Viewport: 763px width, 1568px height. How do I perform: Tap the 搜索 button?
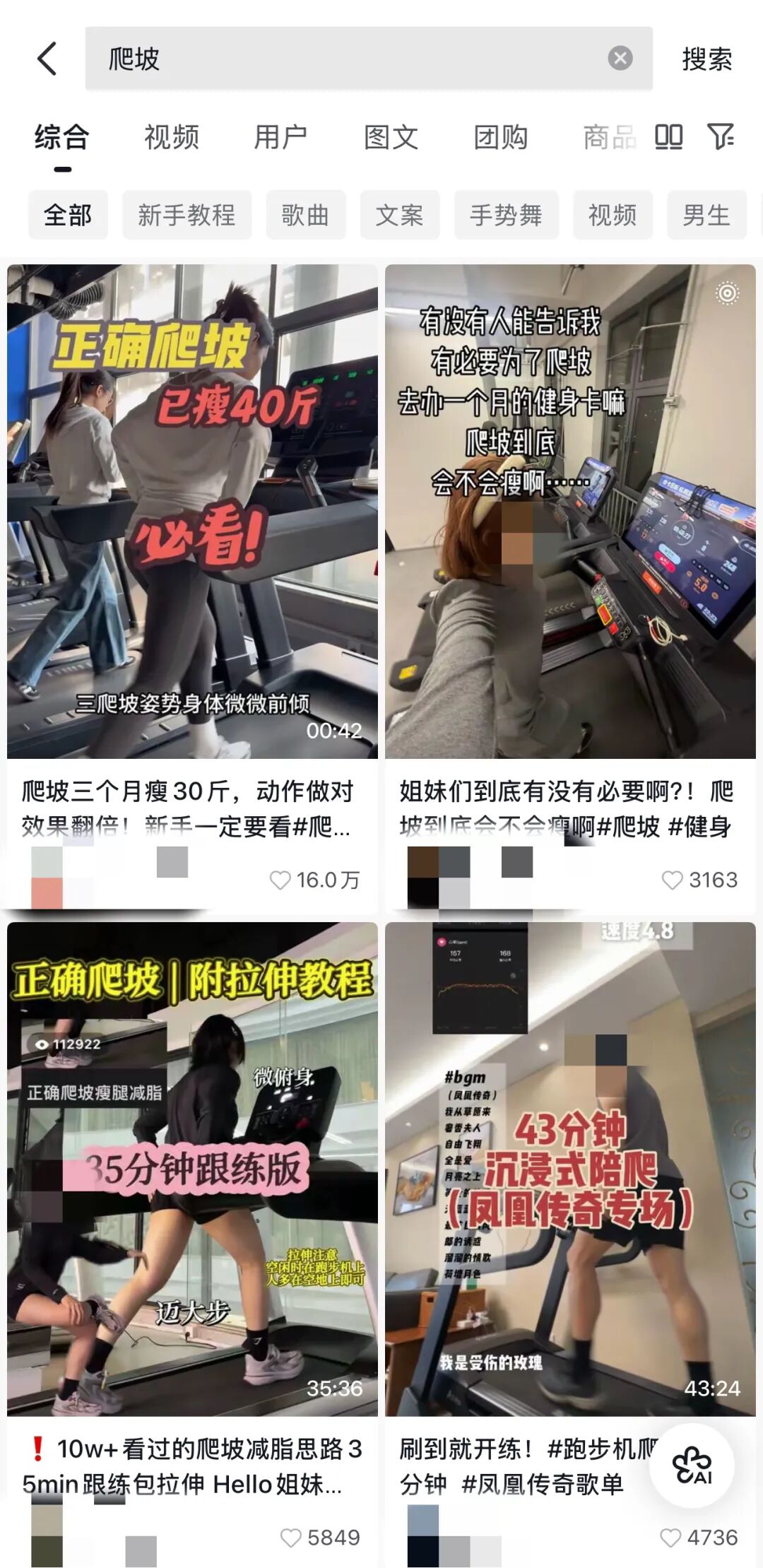coord(706,59)
